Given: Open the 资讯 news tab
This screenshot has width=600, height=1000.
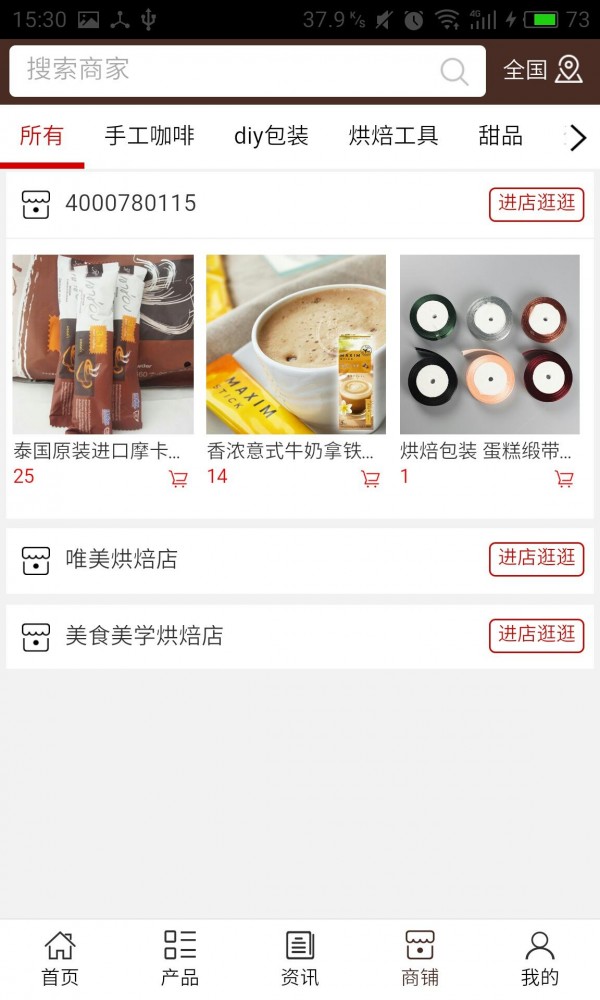Looking at the screenshot, I should 300,958.
